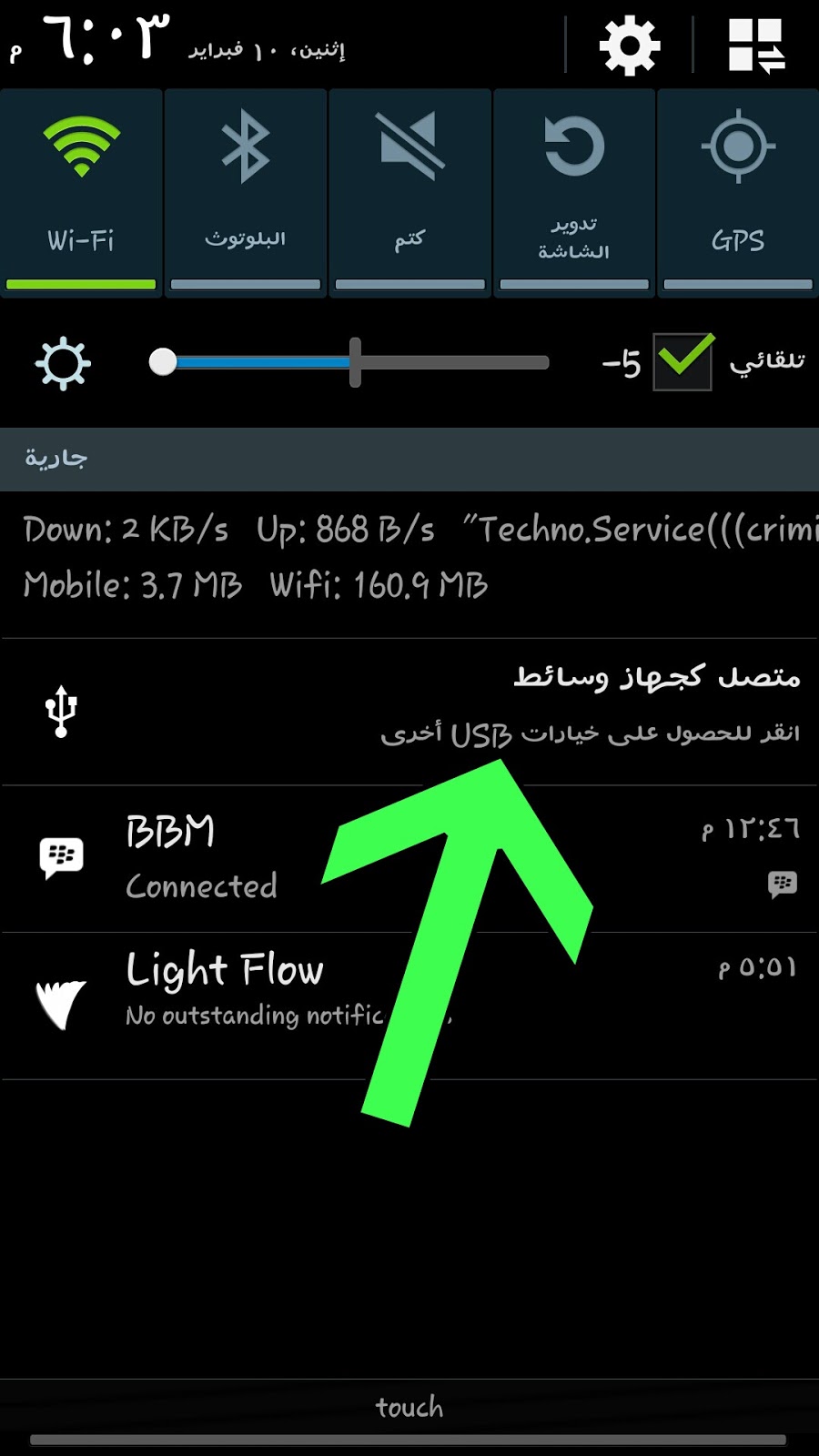Expand the quick settings grid icon
Viewport: 819px width, 1456px height.
(x=756, y=45)
